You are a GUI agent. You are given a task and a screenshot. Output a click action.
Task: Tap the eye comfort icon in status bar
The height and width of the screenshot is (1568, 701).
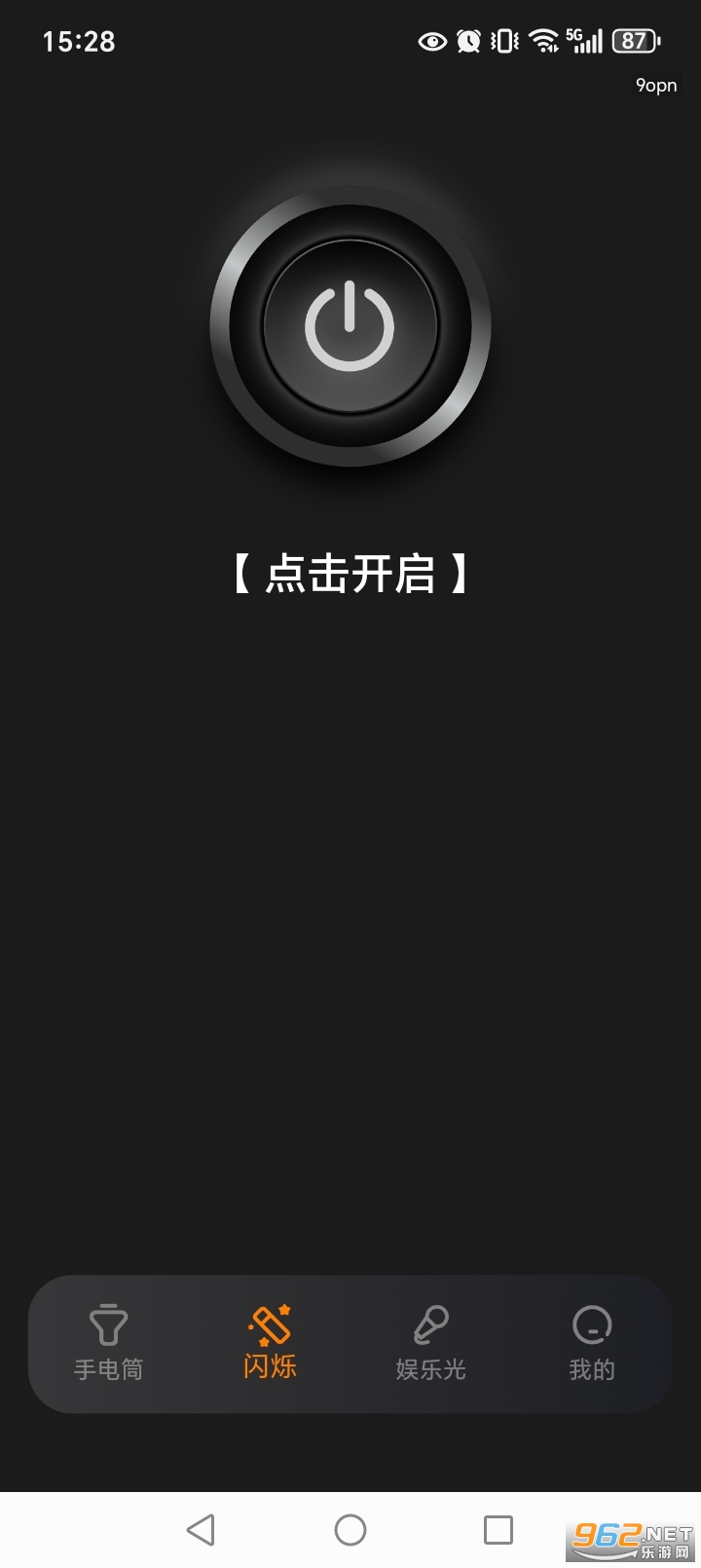(431, 41)
